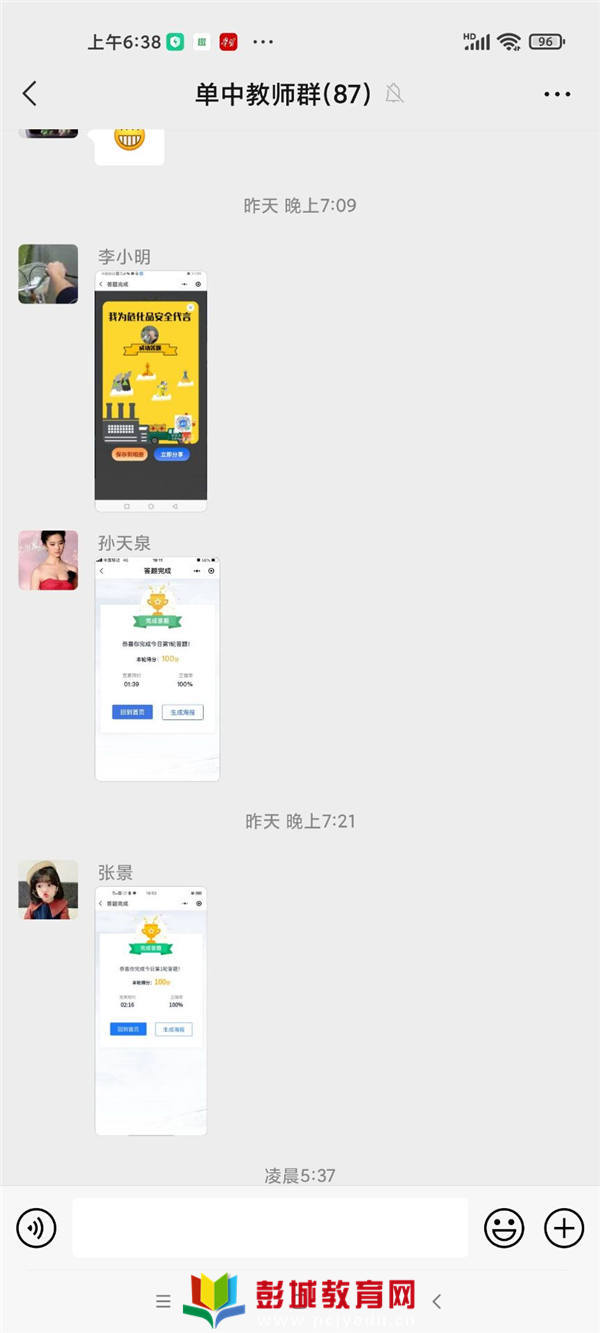The height and width of the screenshot is (1333, 600).
Task: View 孙天泉's profile avatar
Action: (x=48, y=560)
